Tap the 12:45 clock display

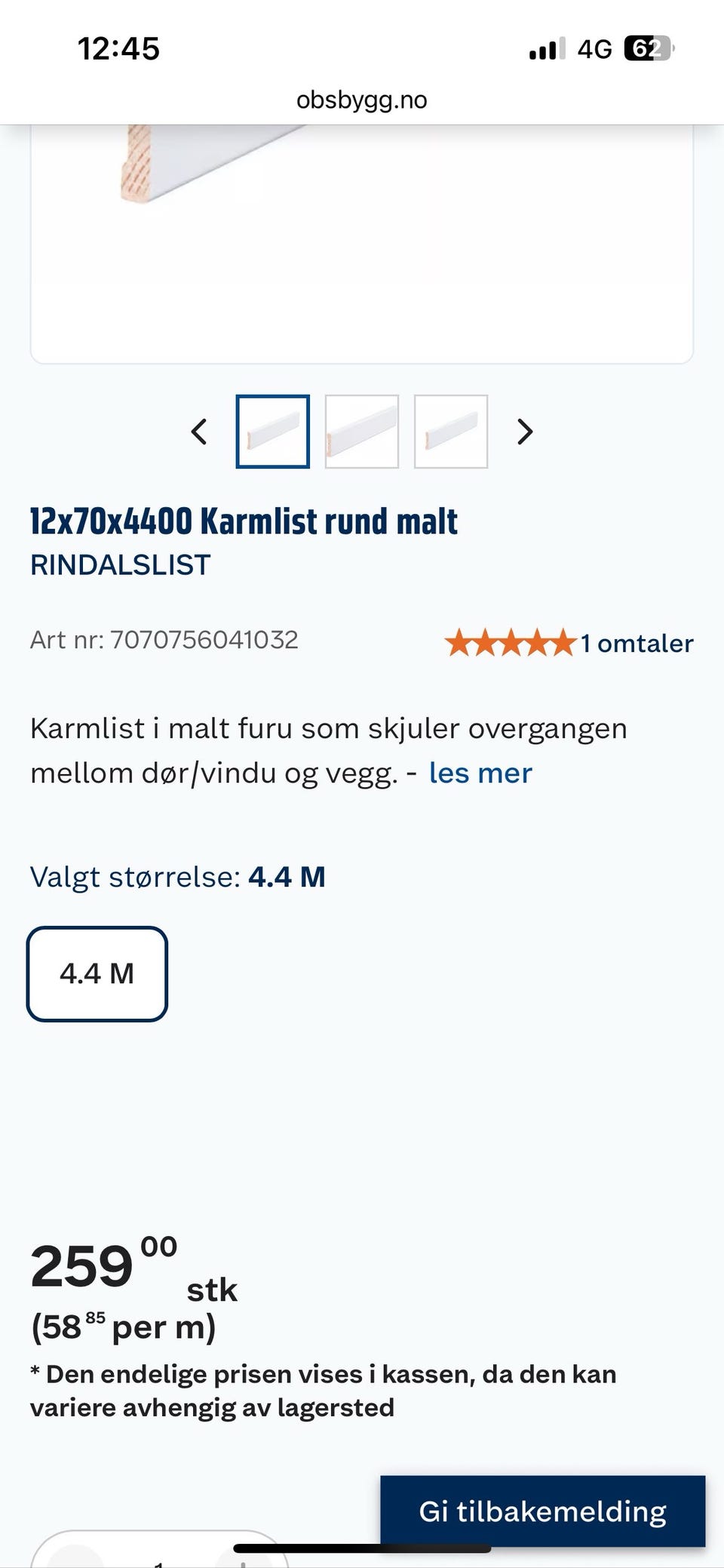click(118, 48)
